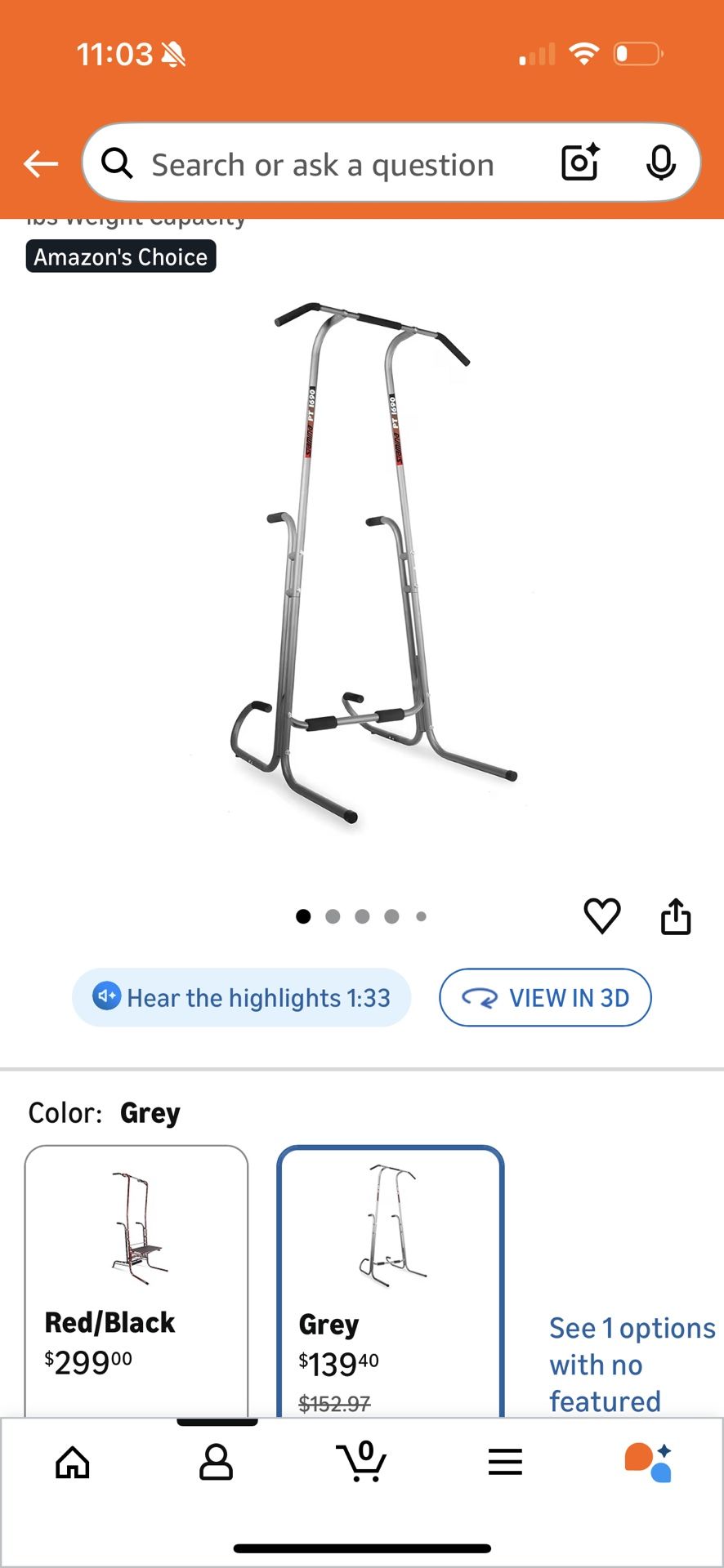
Task: Share this product
Action: (x=676, y=916)
